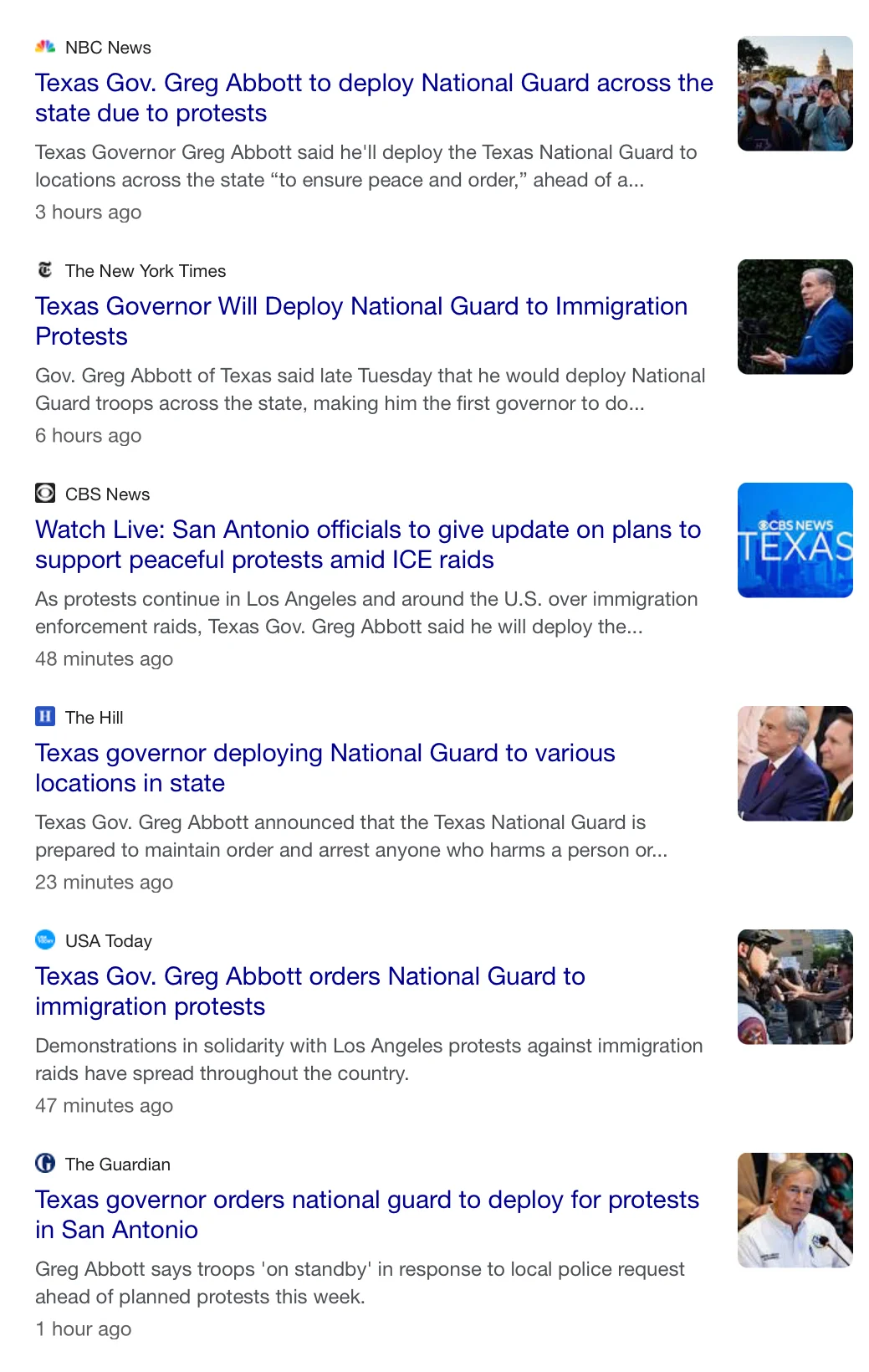
Task: Open CBS News Watch Live San Antonio article
Action: pos(367,545)
